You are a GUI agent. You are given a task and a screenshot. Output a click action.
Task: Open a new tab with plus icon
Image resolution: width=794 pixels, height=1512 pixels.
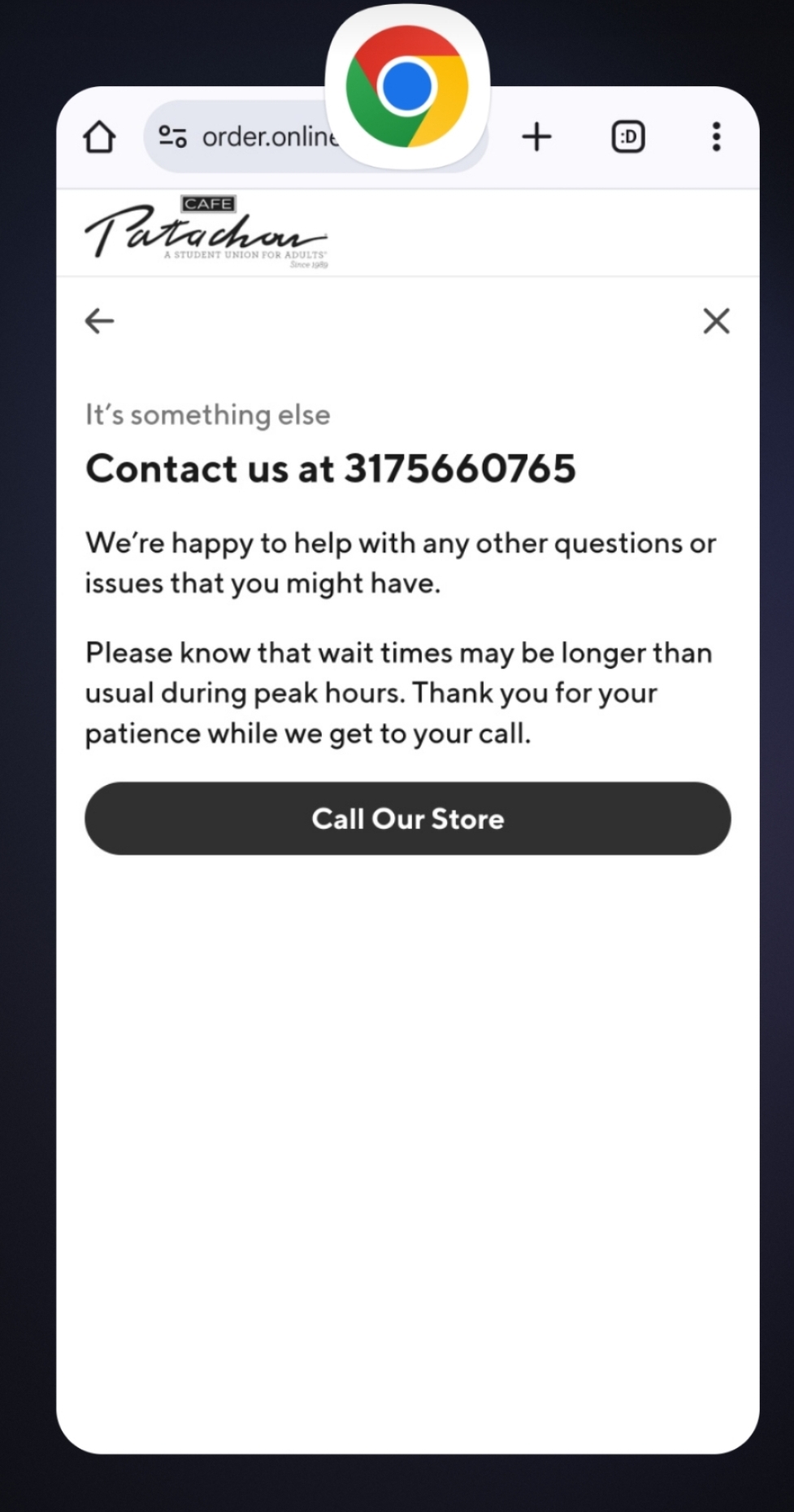tap(536, 136)
